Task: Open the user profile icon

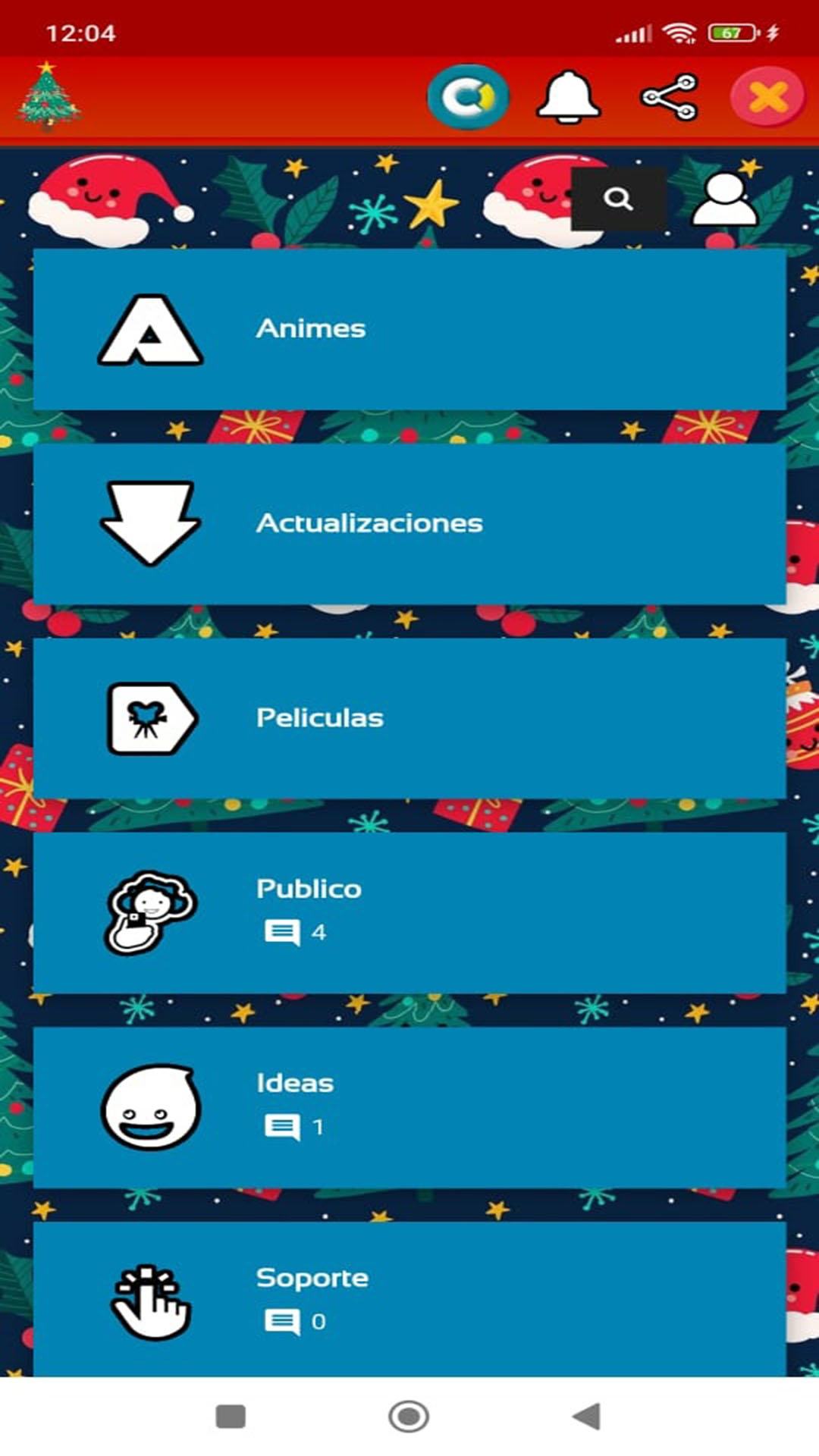Action: (724, 199)
